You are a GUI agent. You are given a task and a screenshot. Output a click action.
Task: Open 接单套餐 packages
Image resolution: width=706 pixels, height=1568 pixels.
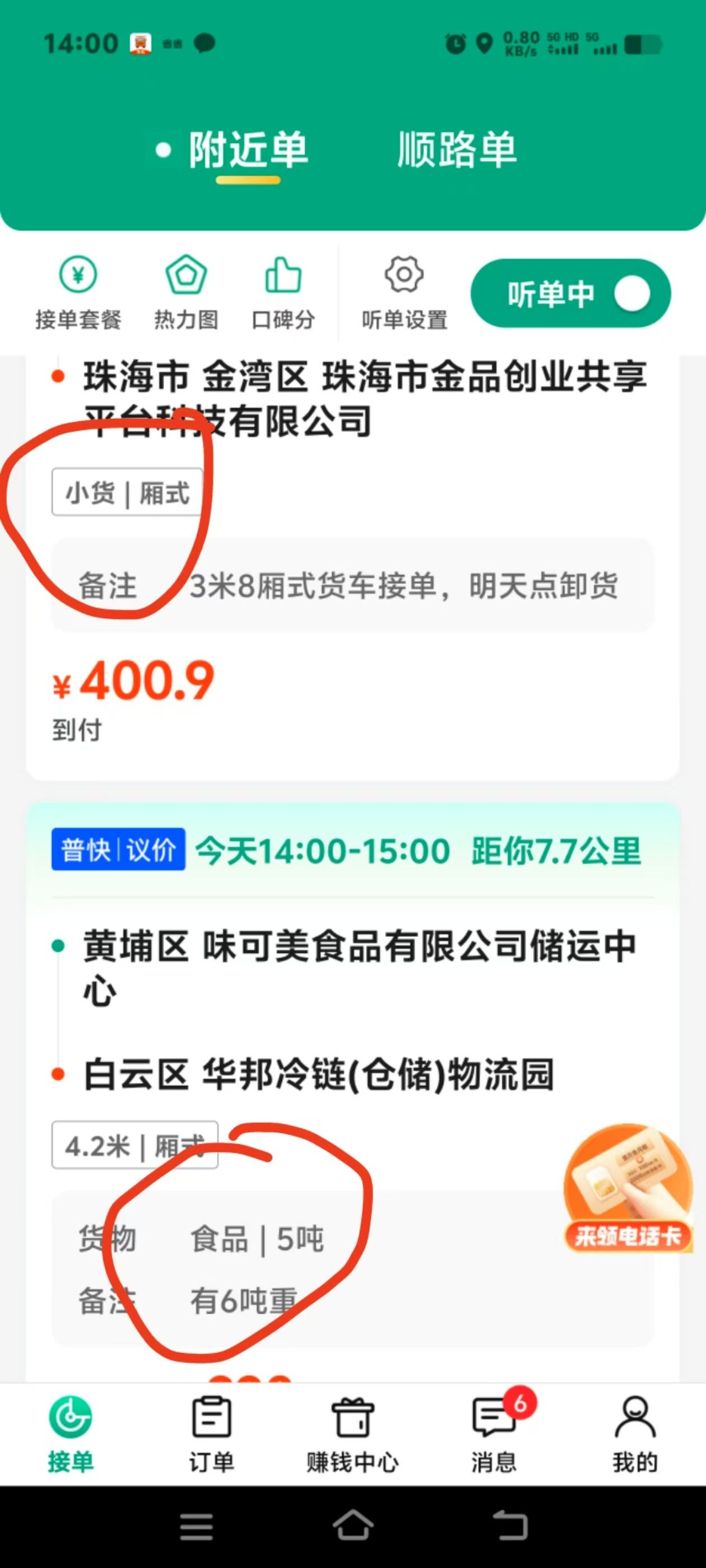78,293
